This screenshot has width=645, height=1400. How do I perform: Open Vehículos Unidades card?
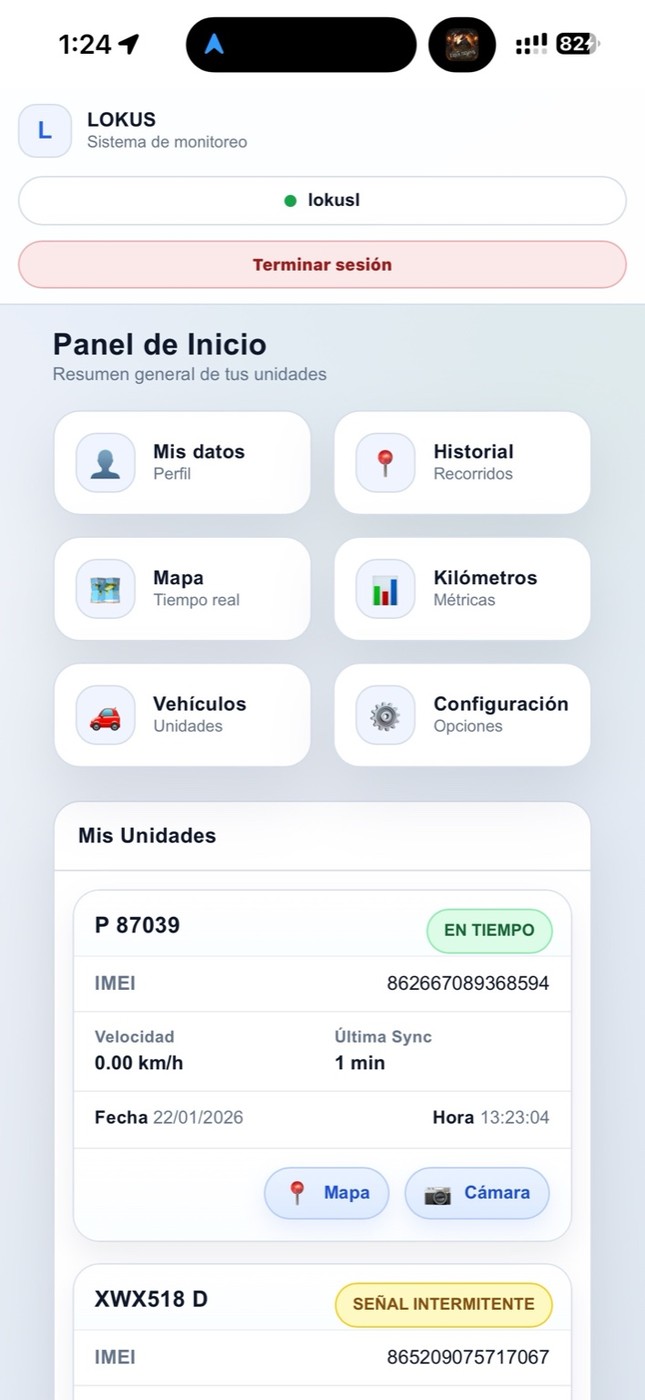click(x=182, y=715)
